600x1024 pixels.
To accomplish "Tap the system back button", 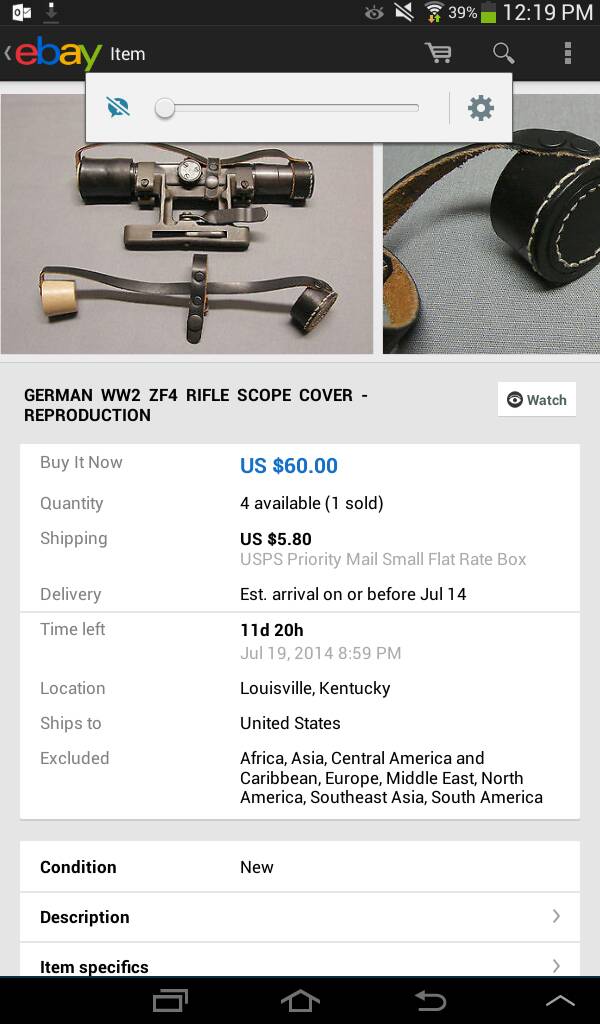I will pyautogui.click(x=430, y=1000).
